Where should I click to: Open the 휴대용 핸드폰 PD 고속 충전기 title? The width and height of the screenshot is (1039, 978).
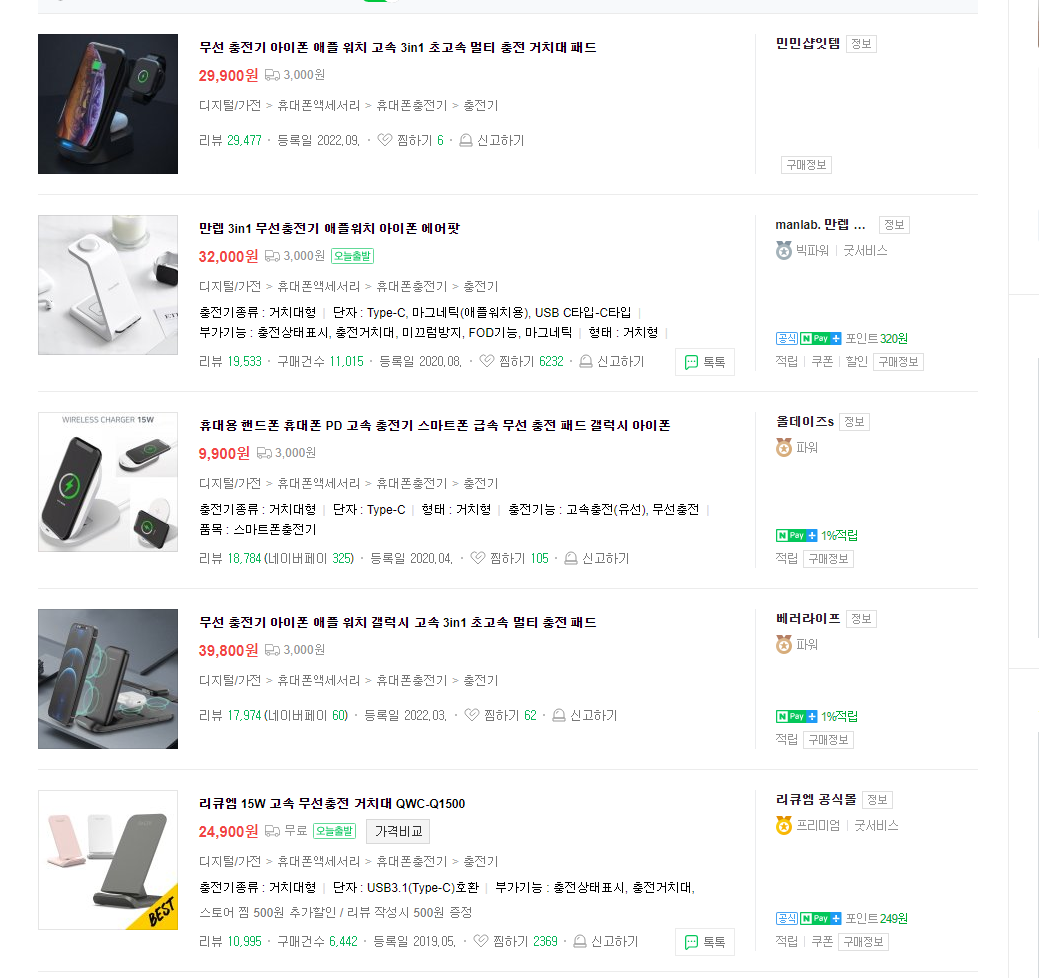(435, 425)
